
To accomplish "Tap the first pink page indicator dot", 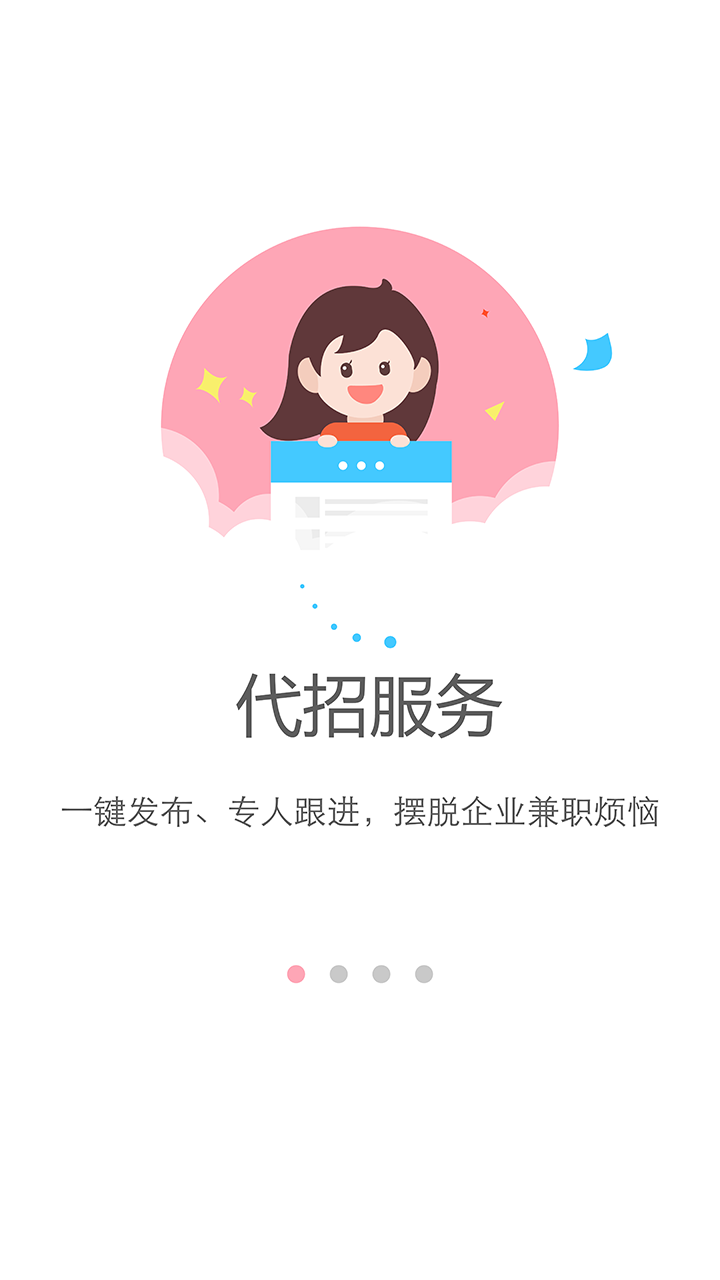I will (296, 974).
